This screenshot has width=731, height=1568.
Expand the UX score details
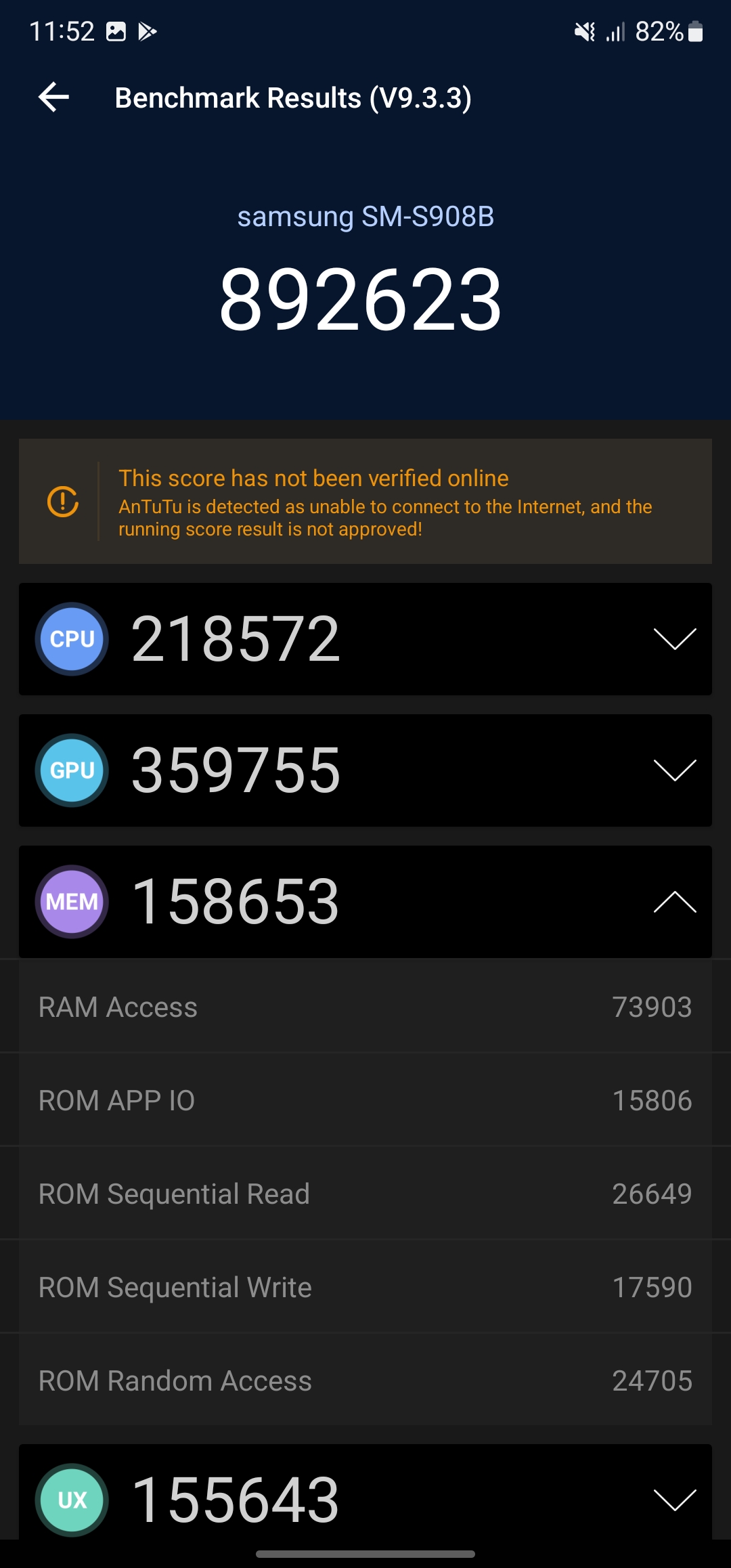pyautogui.click(x=674, y=1500)
